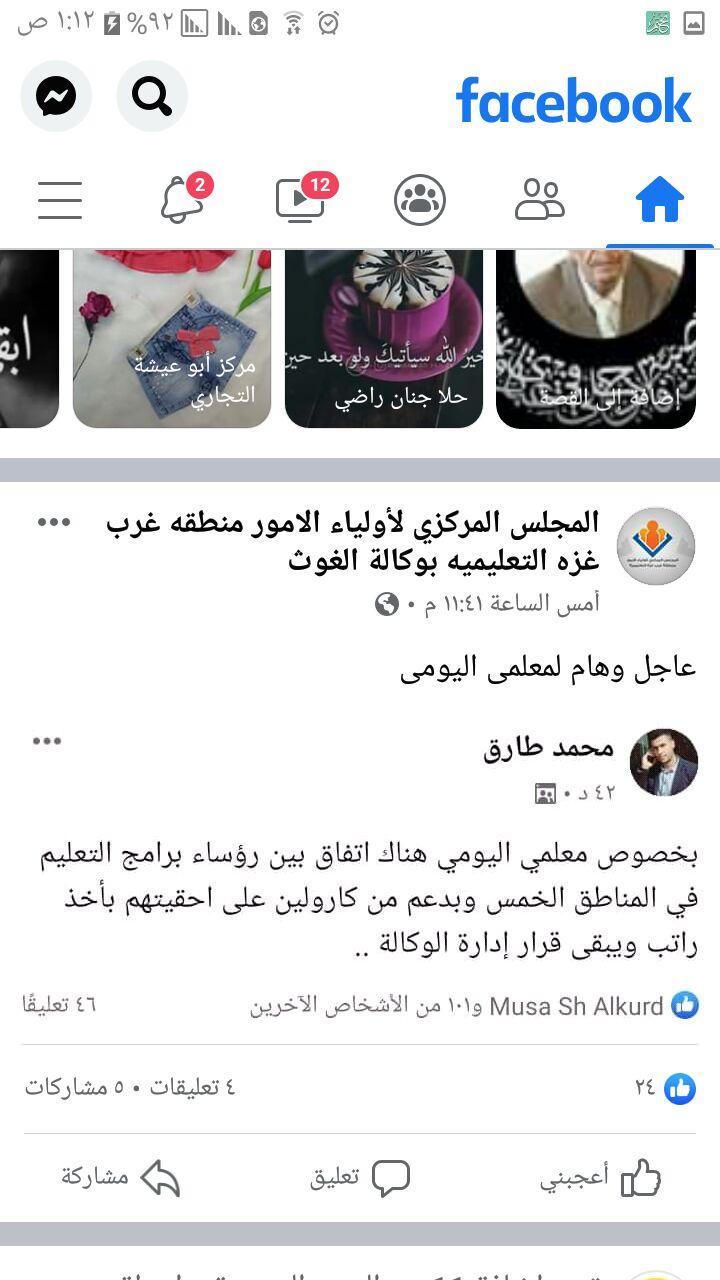Open Messenger from the top bar
Viewport: 720px width, 1280px height.
[x=56, y=96]
